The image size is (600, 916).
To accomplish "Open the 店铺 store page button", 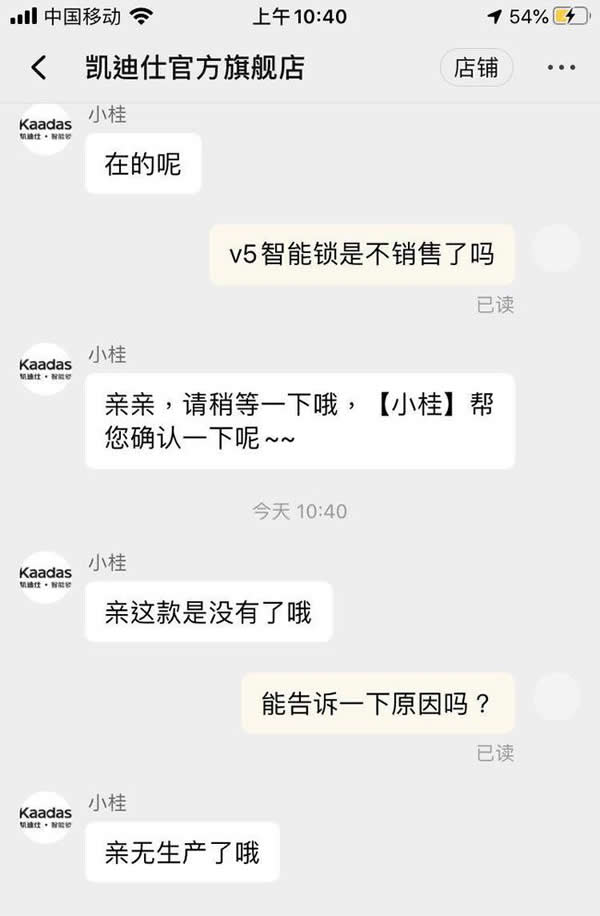I will tap(476, 68).
